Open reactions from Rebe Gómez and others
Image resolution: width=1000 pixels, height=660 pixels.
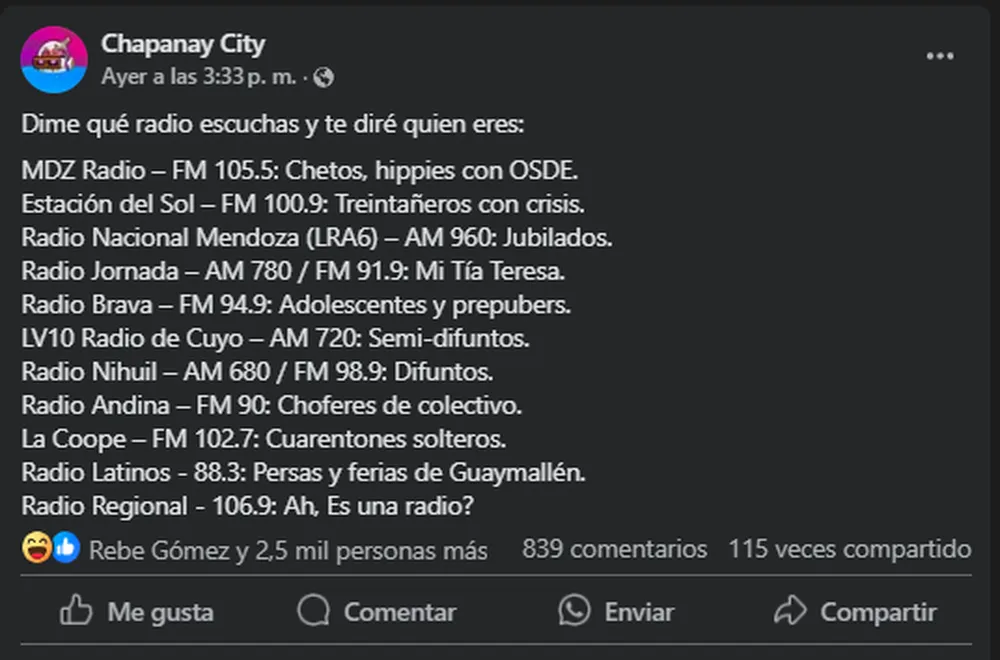(x=288, y=550)
